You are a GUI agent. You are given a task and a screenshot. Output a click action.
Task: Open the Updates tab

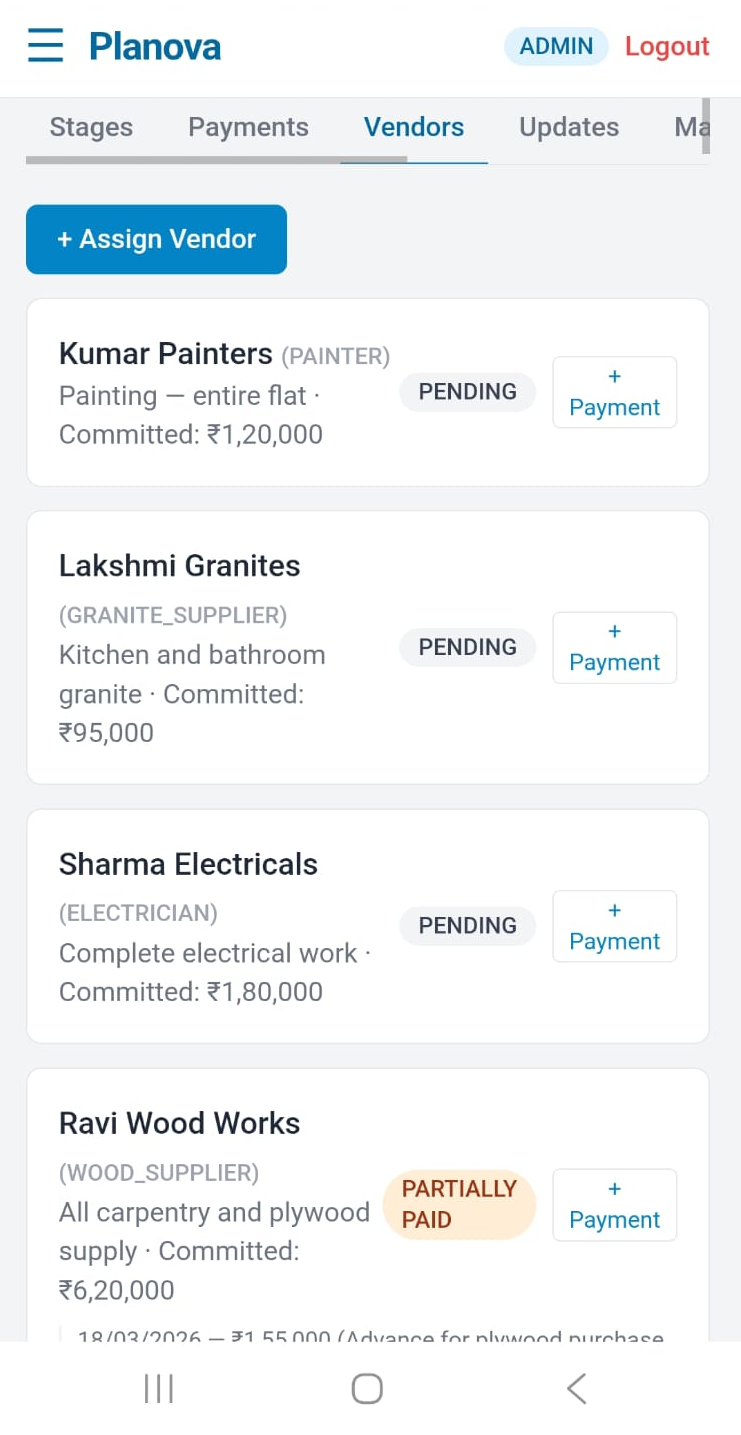pos(568,127)
